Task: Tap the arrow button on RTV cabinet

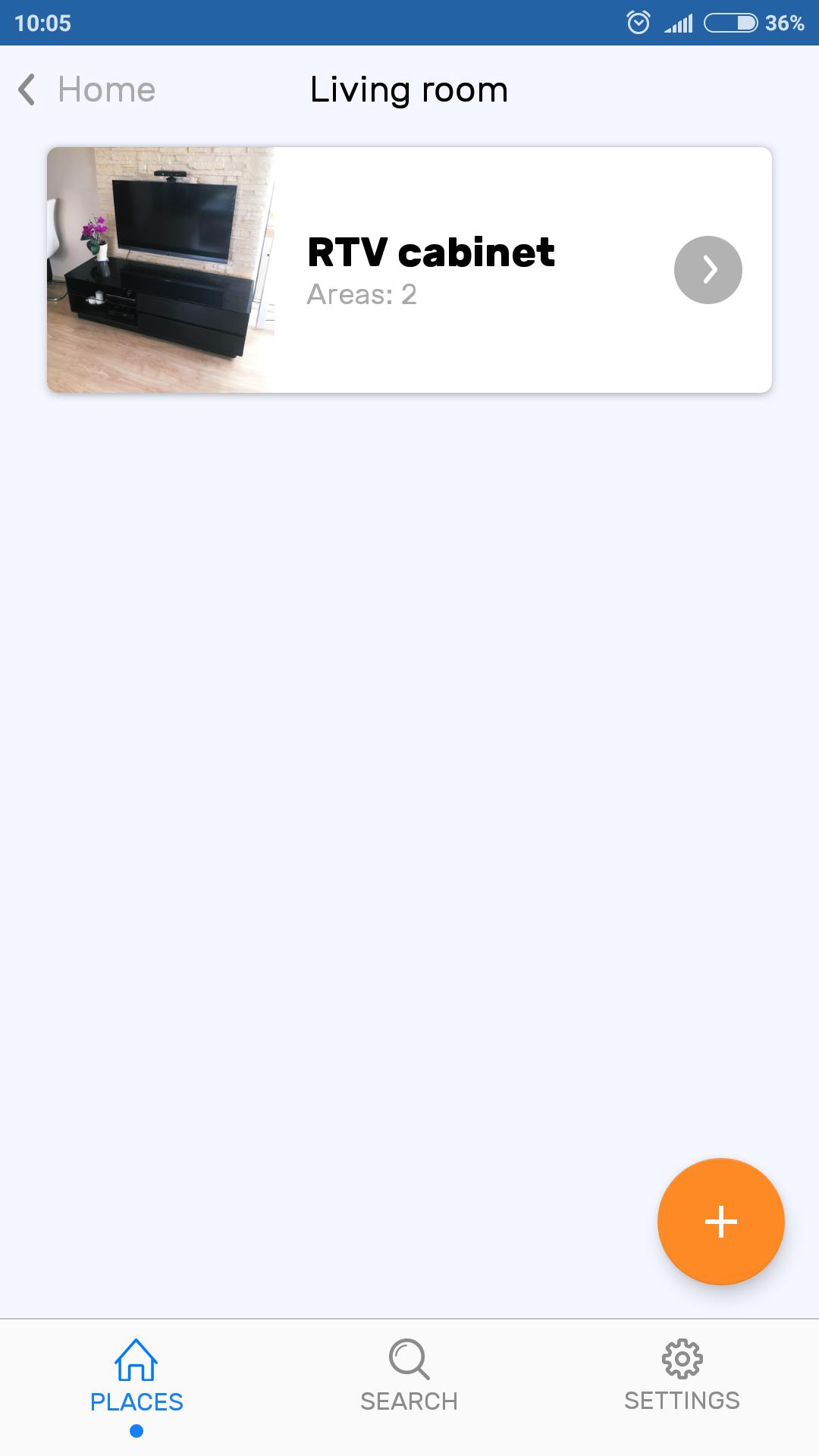Action: pyautogui.click(x=708, y=270)
